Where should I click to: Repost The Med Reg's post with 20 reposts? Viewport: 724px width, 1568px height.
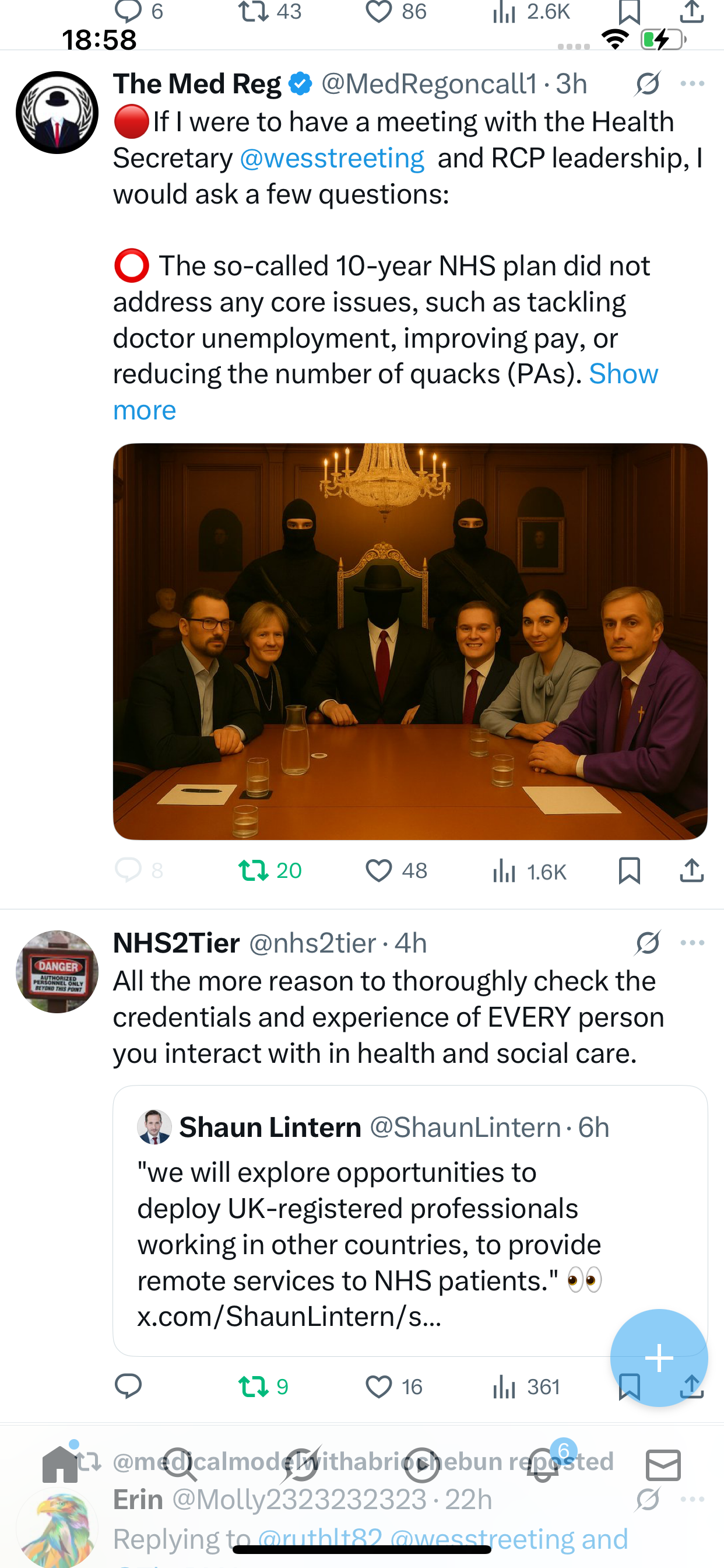(269, 870)
